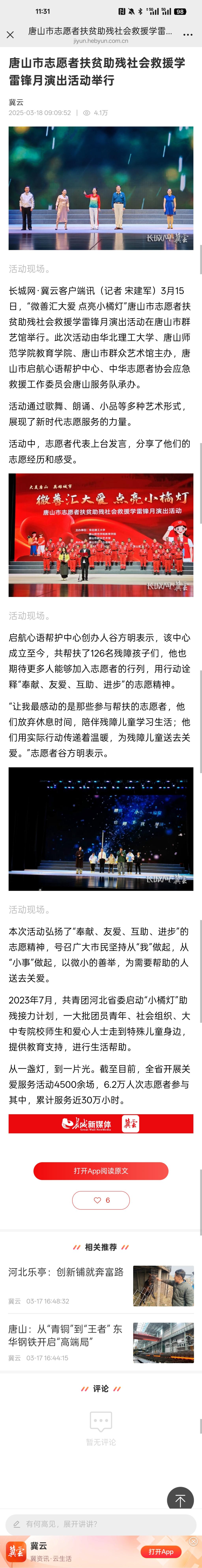This screenshot has height=1568, width=202.
Task: View the red banner event photo
Action: click(x=101, y=535)
